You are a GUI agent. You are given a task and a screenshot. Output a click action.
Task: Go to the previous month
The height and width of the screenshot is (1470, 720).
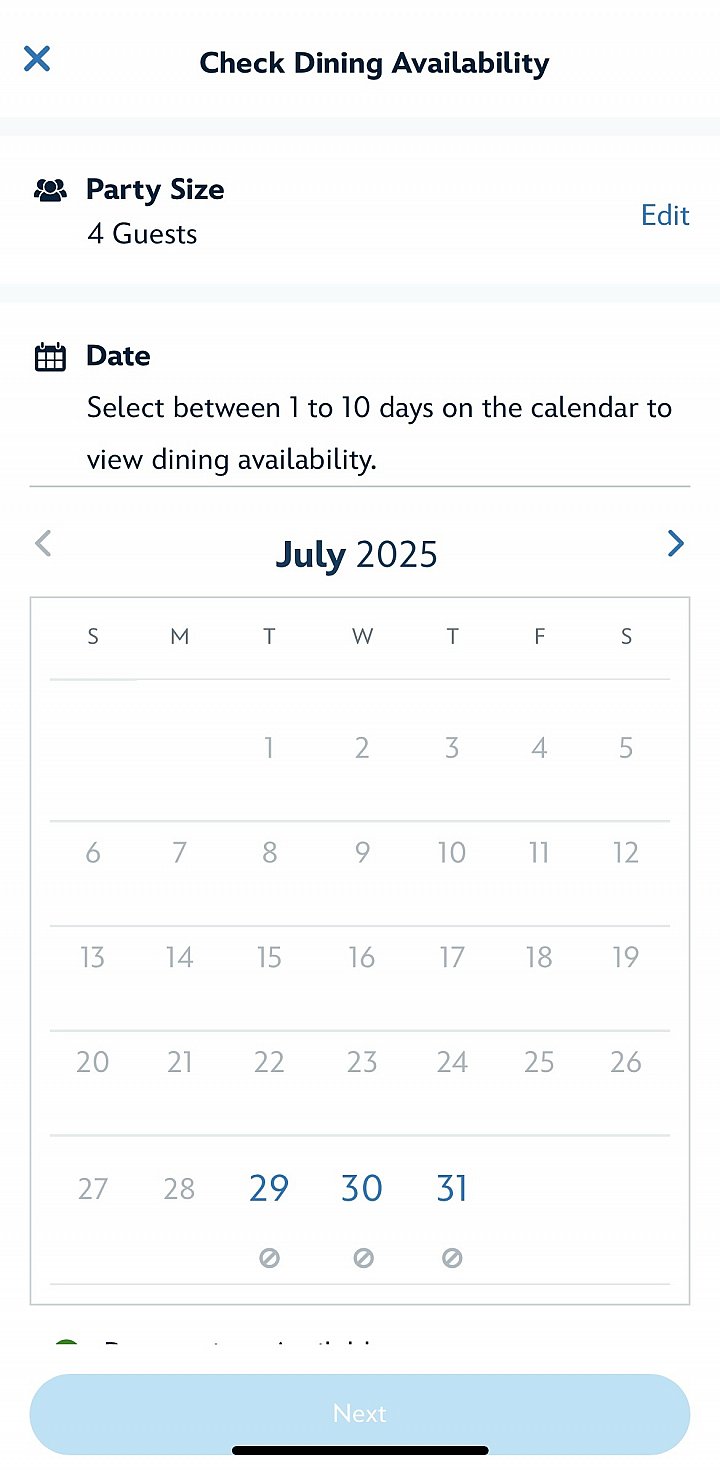click(43, 543)
